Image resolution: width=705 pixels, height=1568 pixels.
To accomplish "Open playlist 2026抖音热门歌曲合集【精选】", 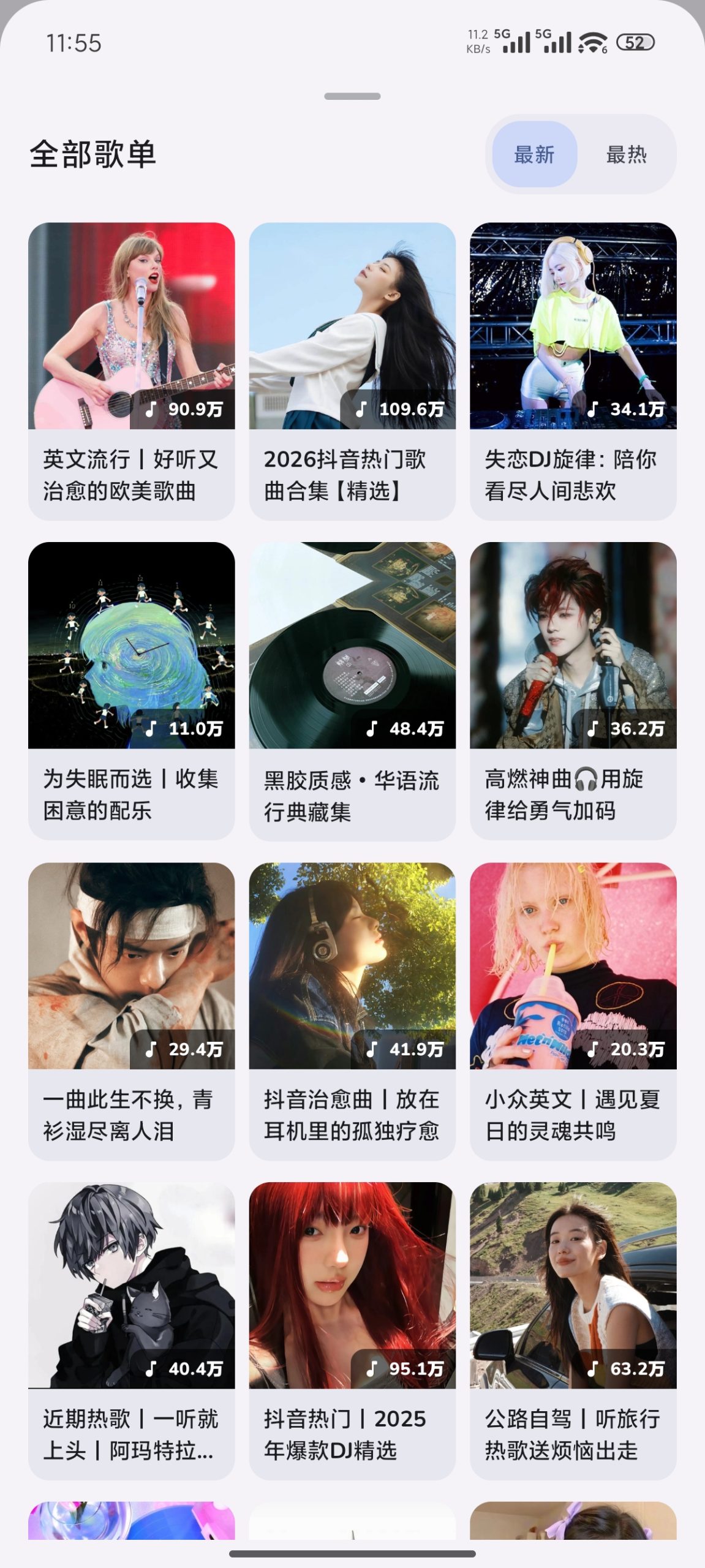I will pyautogui.click(x=352, y=371).
